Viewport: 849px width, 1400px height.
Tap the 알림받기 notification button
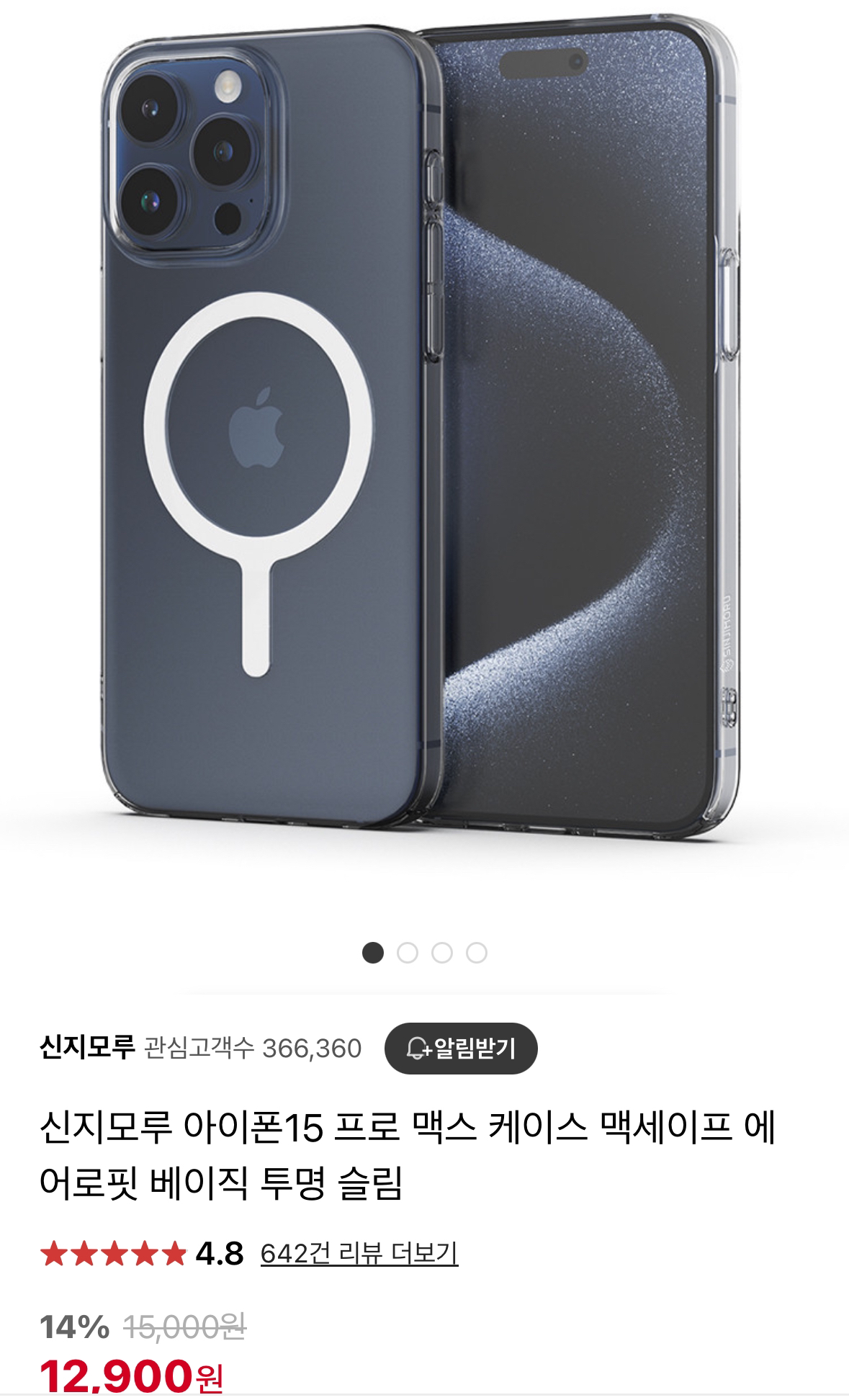(461, 1048)
